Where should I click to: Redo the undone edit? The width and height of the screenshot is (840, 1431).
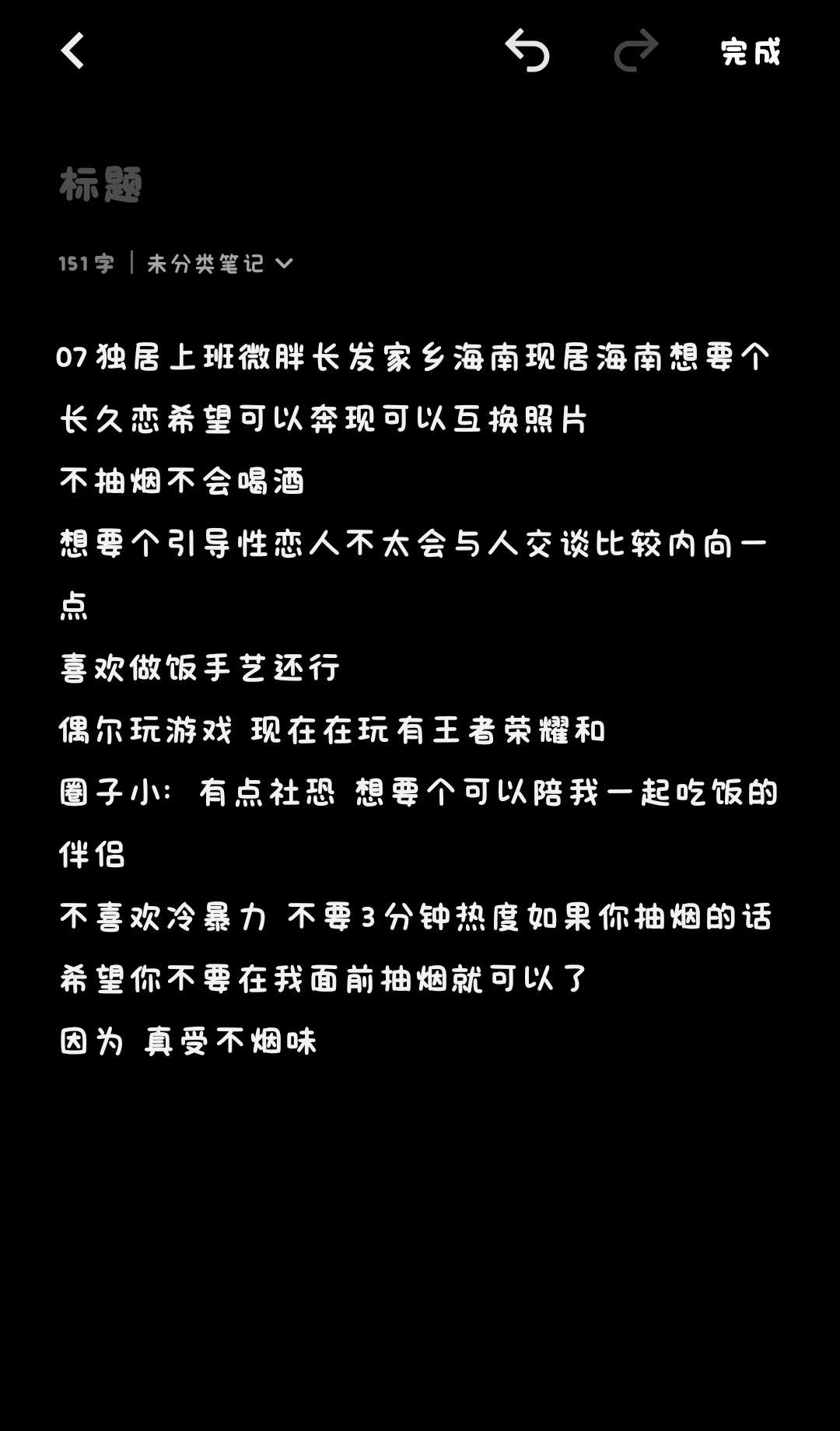coord(635,51)
